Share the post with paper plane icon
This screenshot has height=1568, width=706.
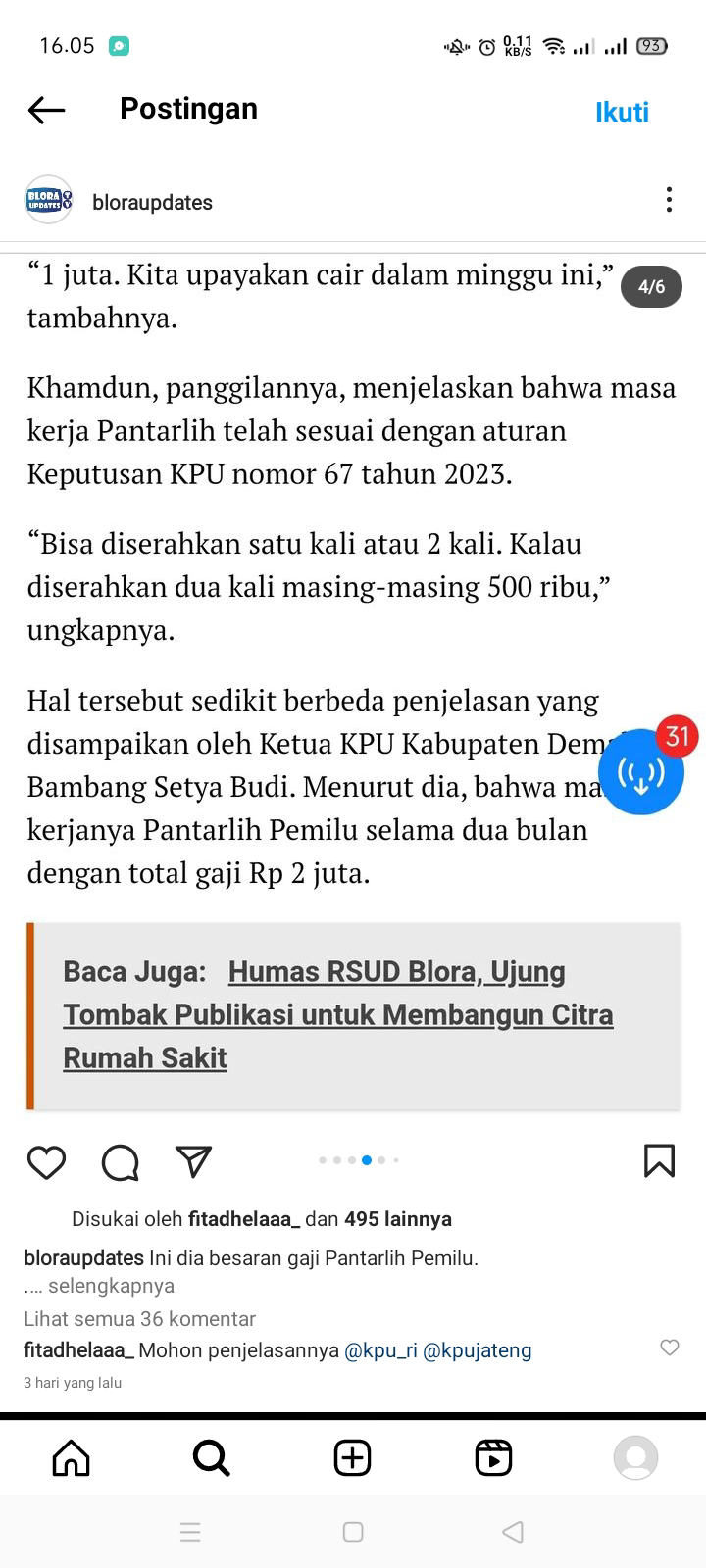pos(193,1161)
